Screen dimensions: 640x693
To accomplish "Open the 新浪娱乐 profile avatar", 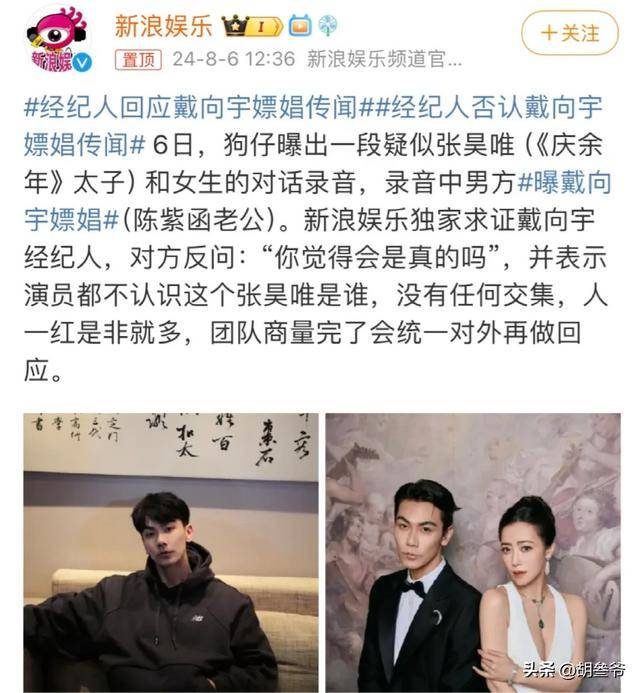I will (x=56, y=38).
